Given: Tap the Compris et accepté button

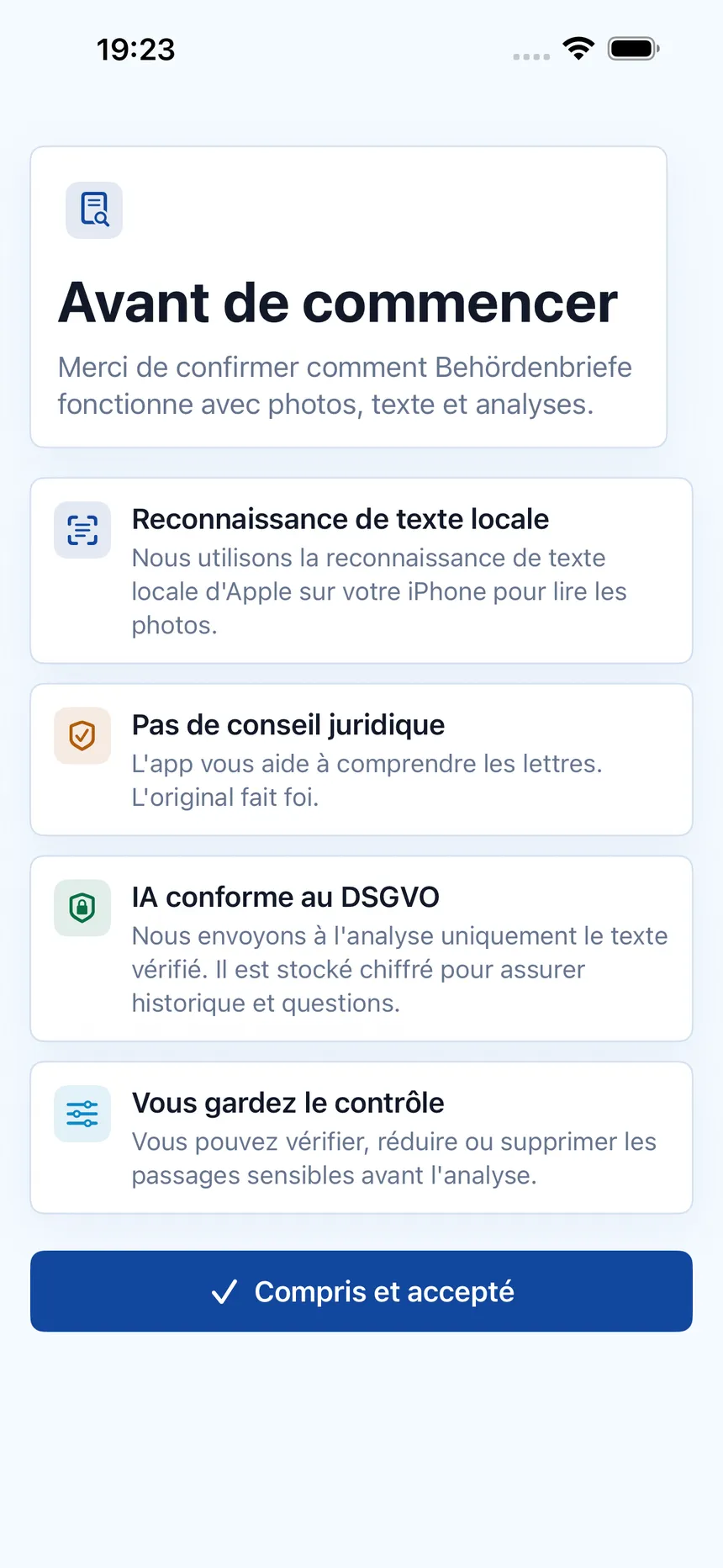Looking at the screenshot, I should point(361,1291).
